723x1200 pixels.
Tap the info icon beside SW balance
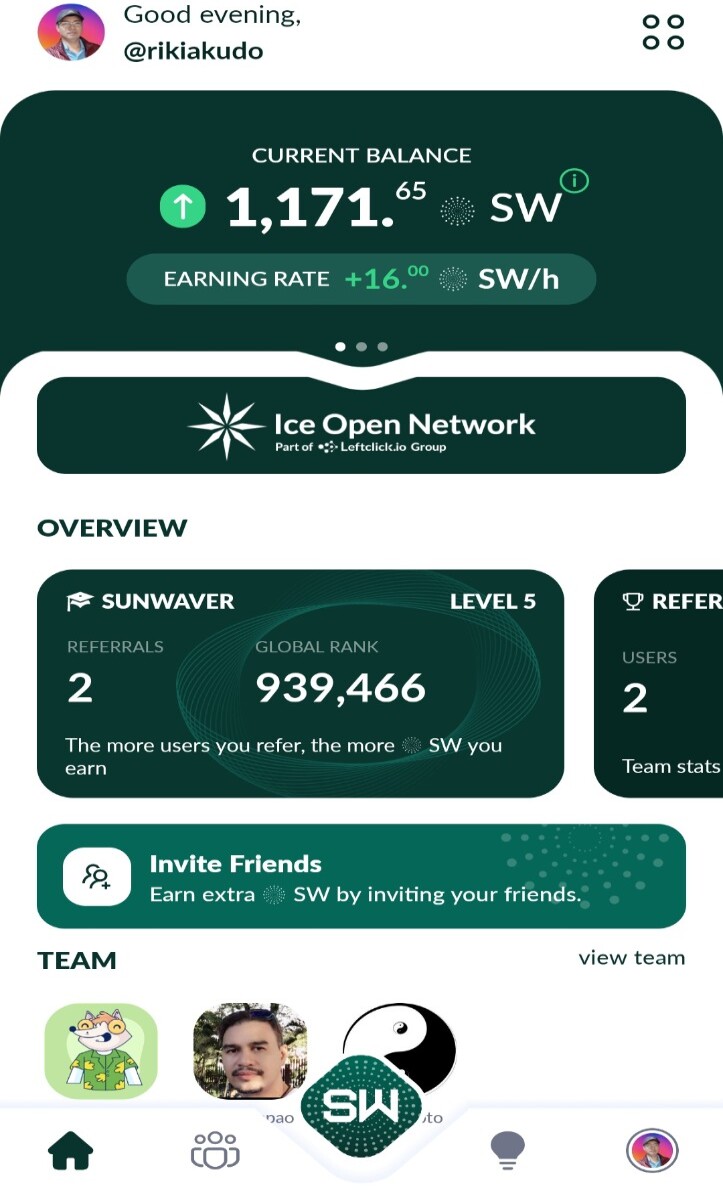574,181
